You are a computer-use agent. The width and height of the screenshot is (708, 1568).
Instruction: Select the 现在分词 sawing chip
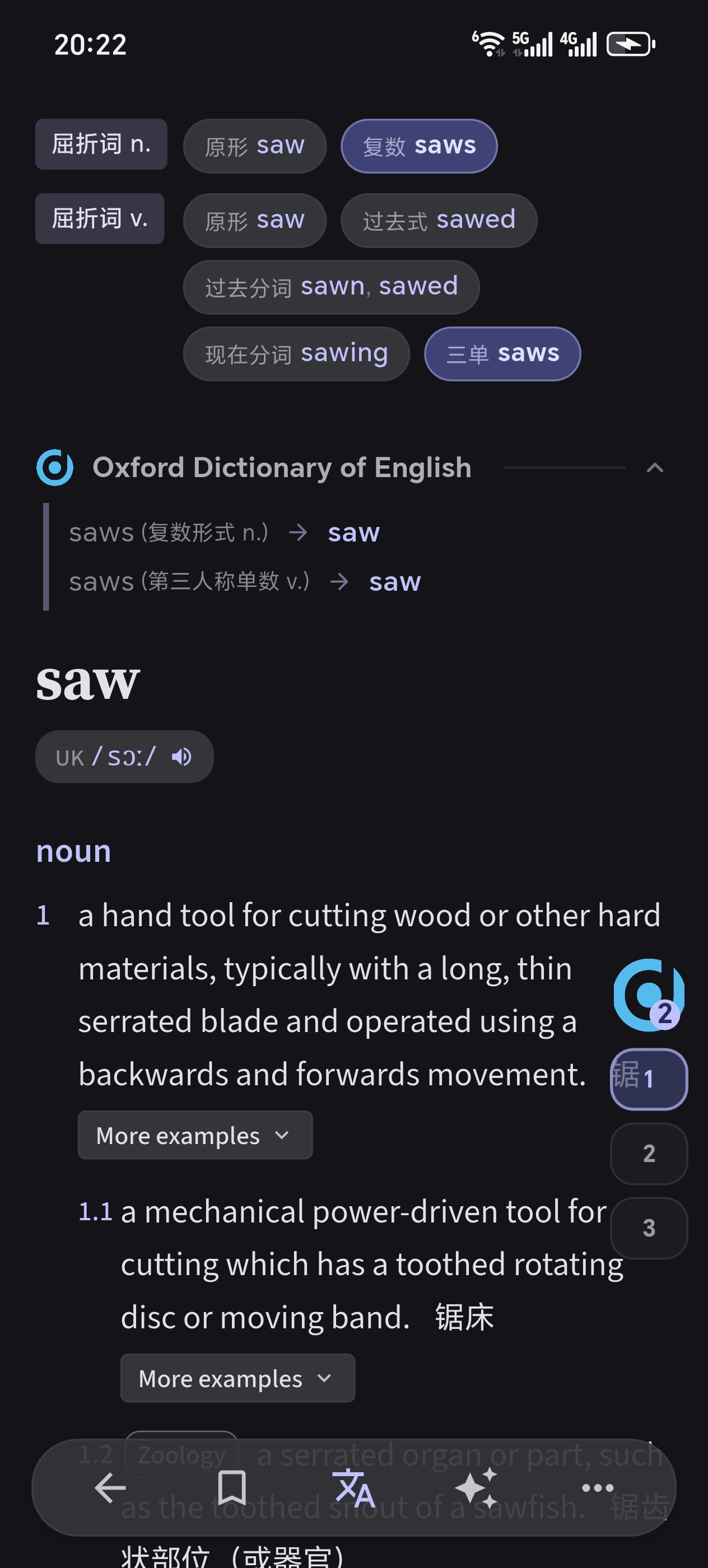(x=296, y=354)
